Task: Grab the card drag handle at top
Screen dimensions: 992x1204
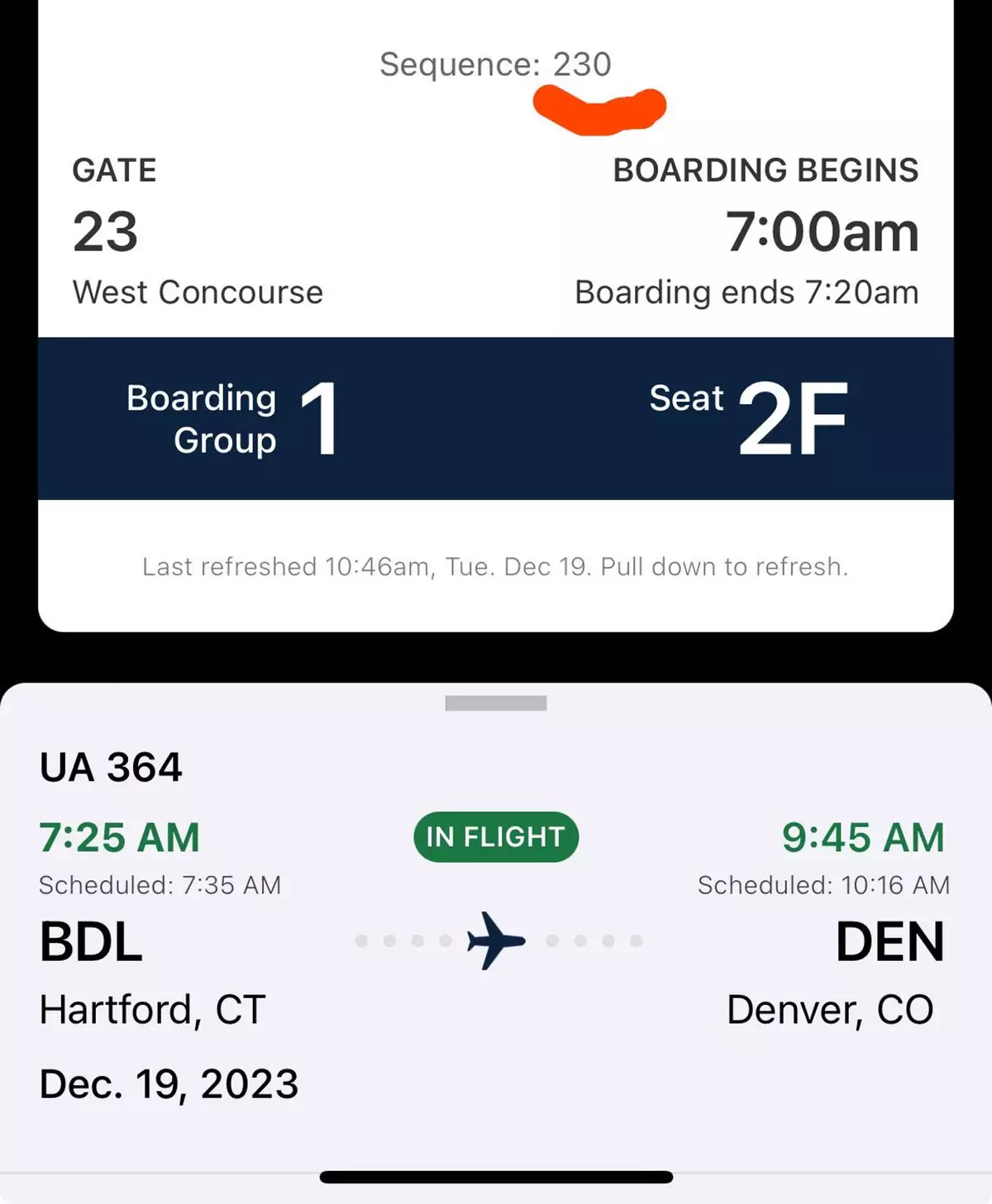Action: [495, 703]
